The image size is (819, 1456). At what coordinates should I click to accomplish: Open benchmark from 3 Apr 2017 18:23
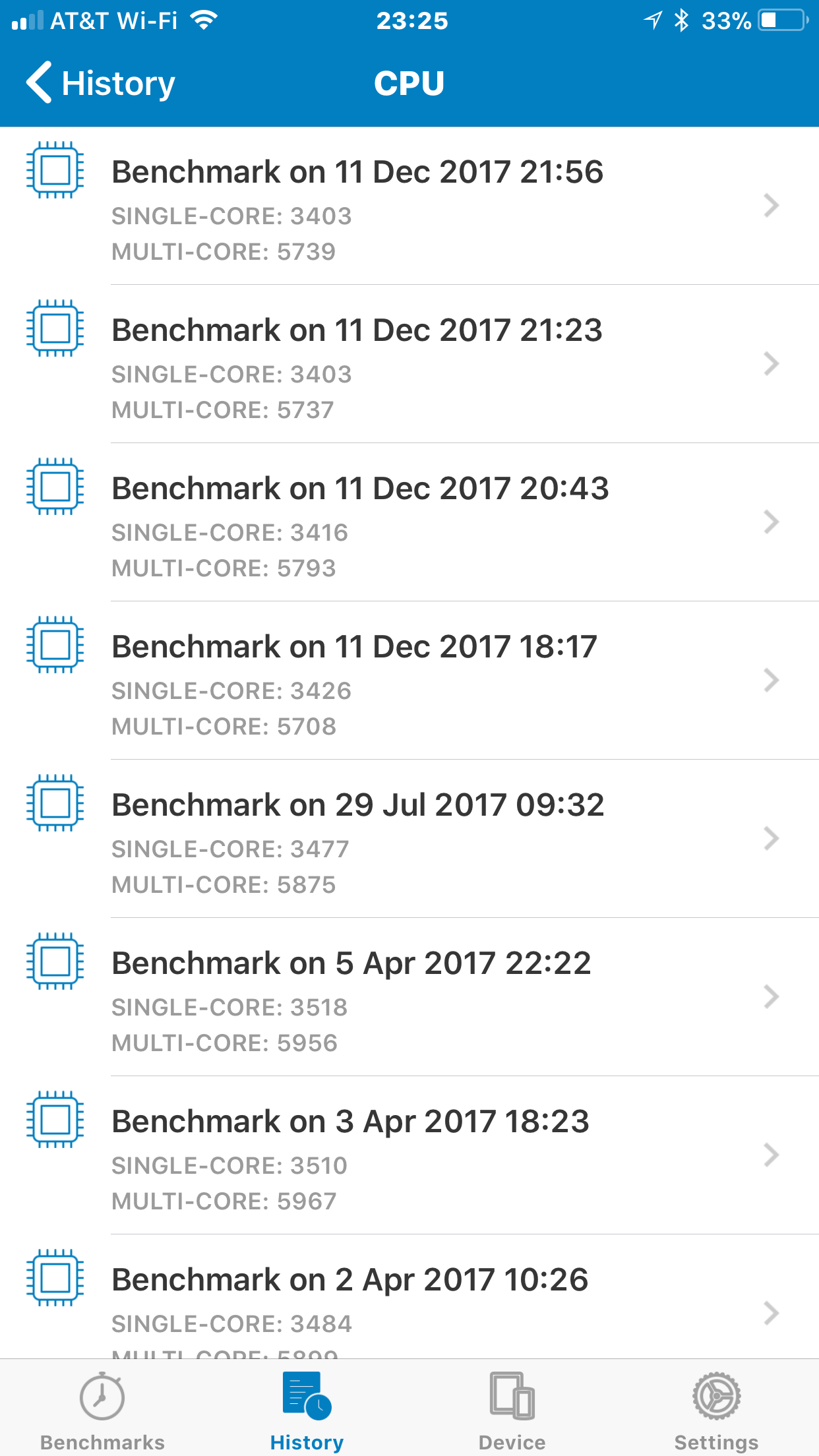point(409,1155)
